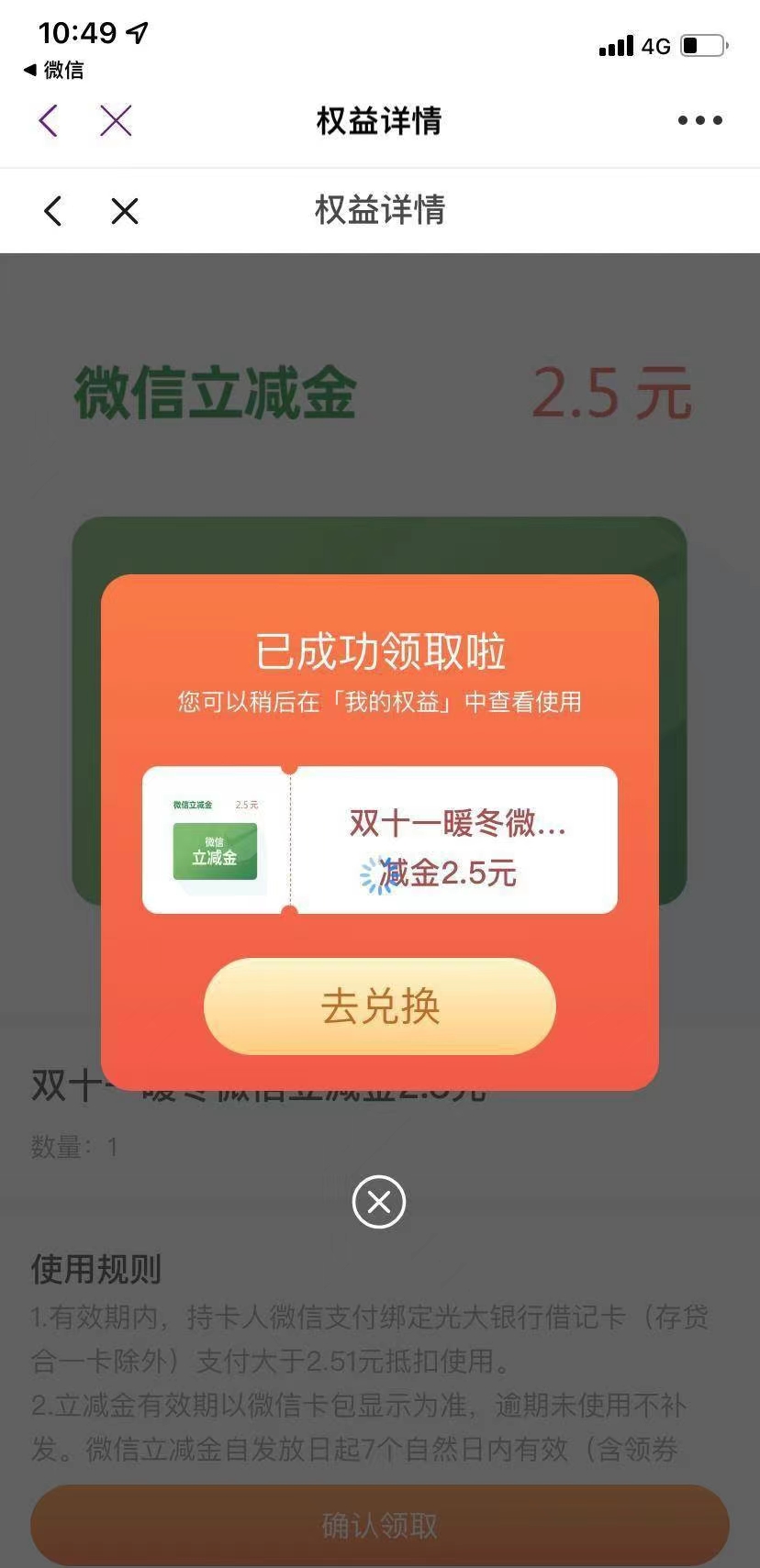
Task: Dismiss the popup with the circled X
Action: (379, 1201)
